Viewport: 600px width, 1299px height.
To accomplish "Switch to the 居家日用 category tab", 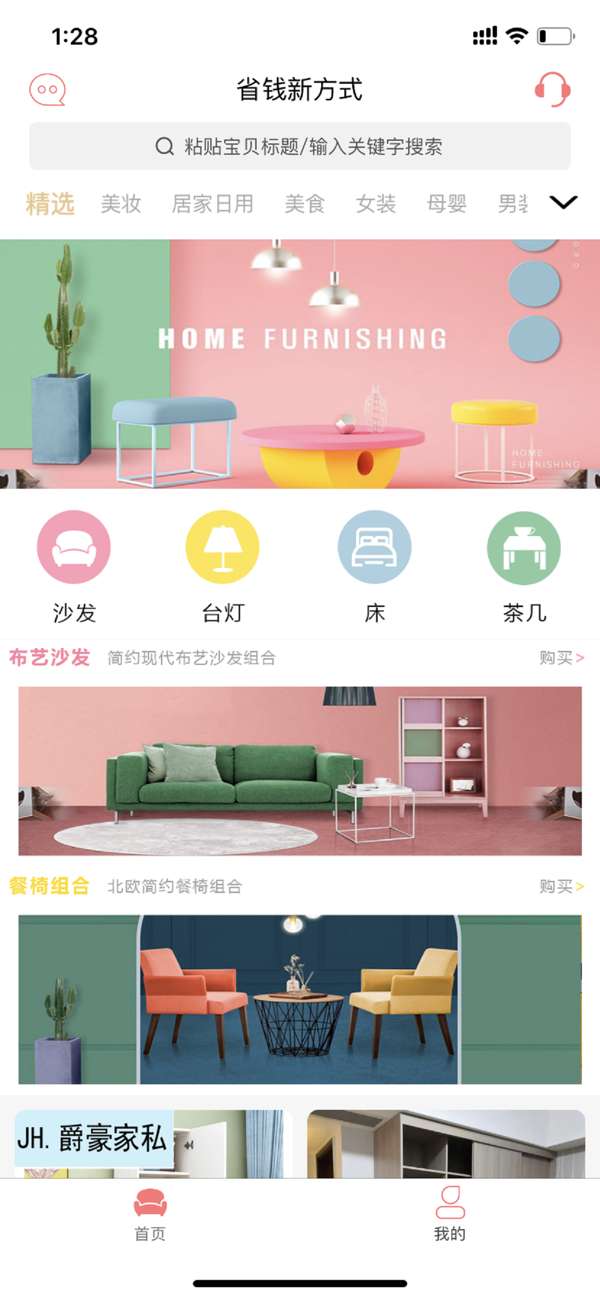I will [x=212, y=204].
